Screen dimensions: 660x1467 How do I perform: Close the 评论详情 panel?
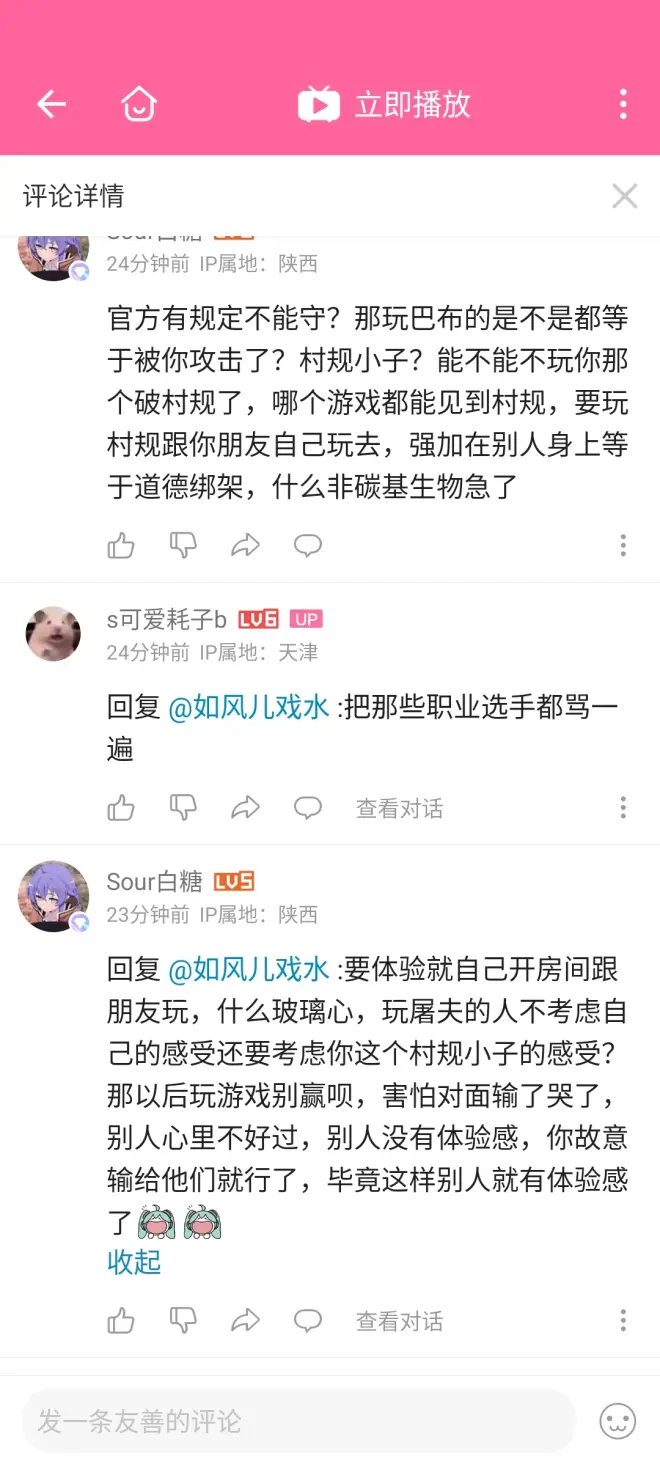pyautogui.click(x=624, y=196)
